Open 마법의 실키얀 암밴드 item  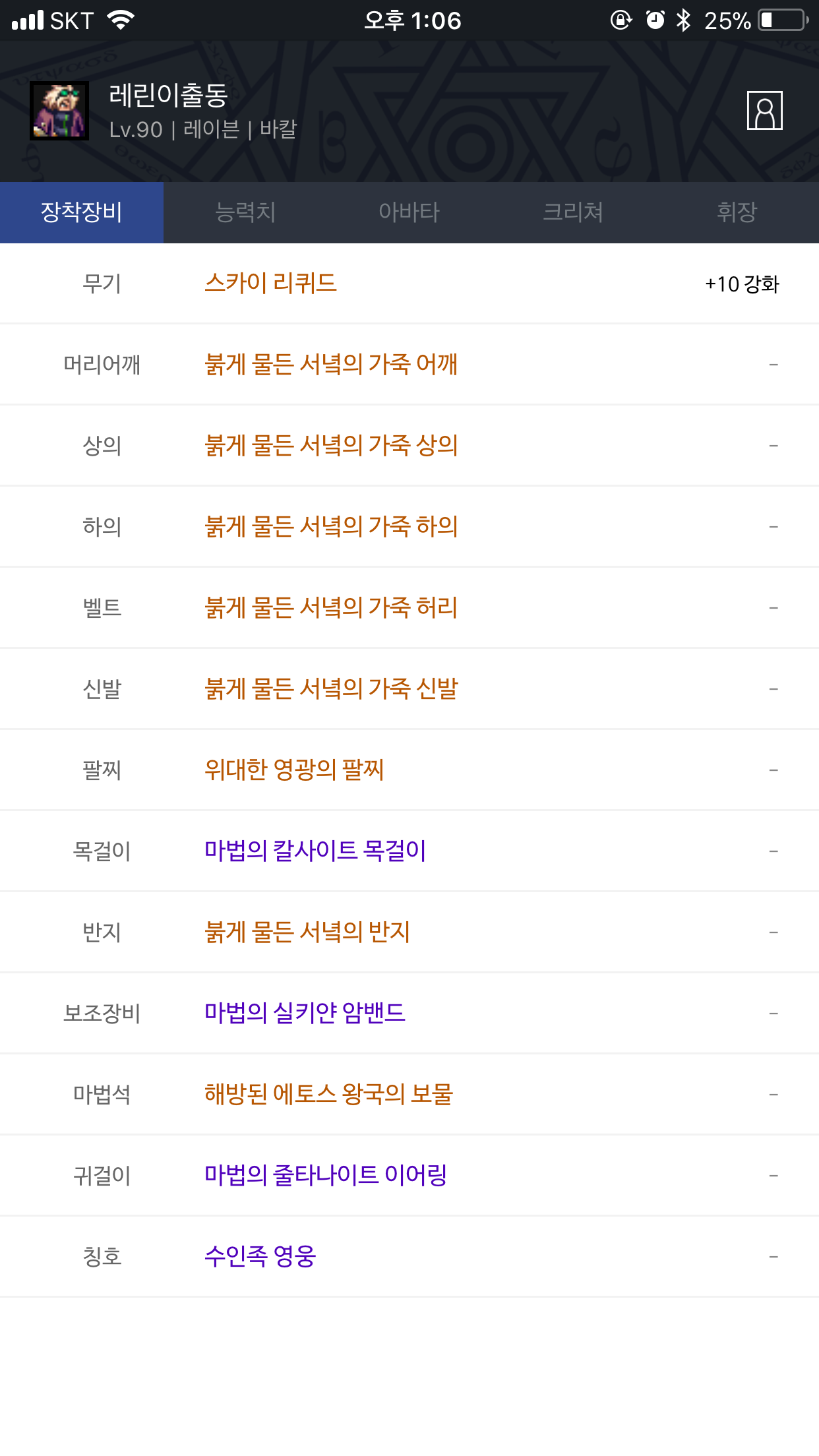pyautogui.click(x=305, y=1012)
